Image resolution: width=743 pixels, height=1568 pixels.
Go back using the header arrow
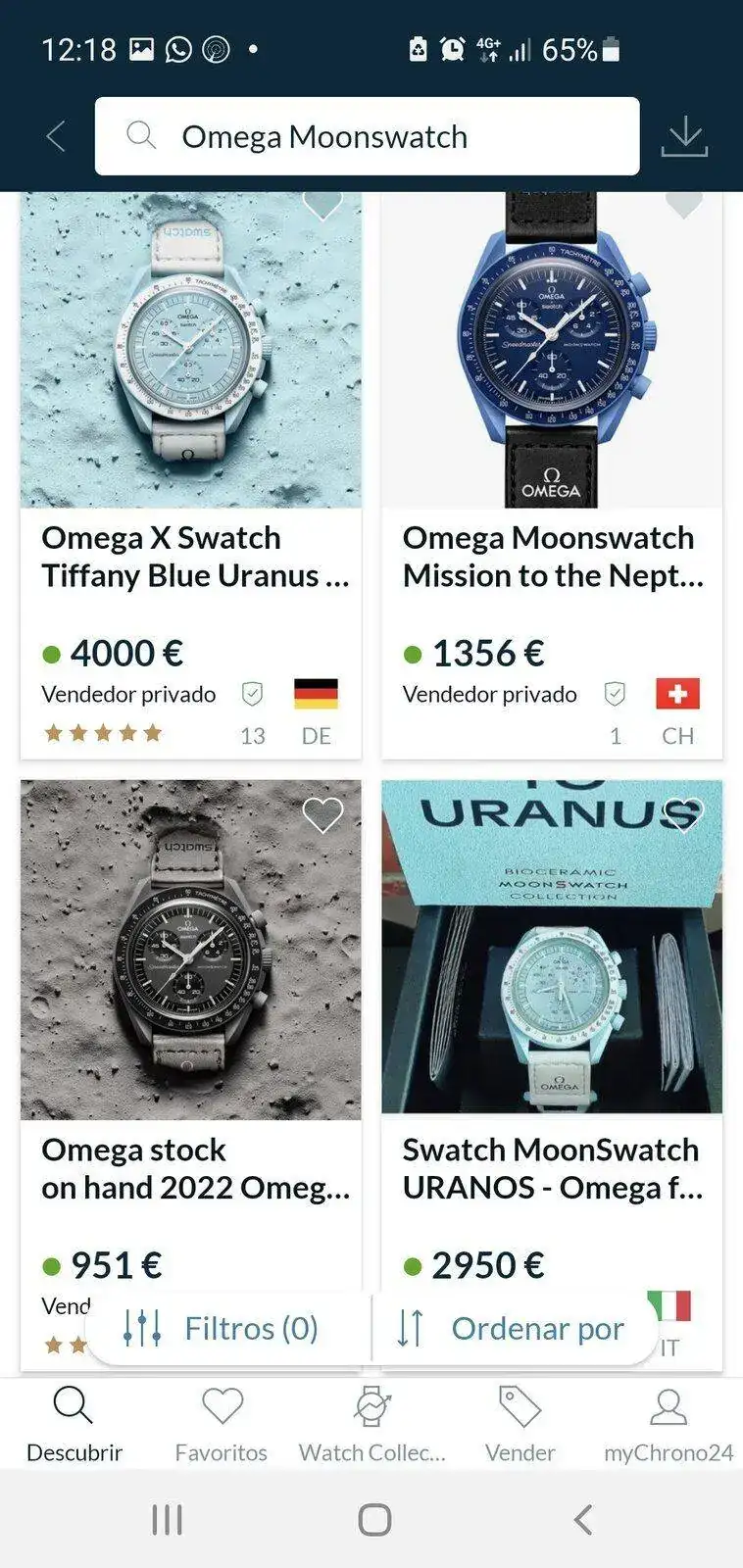tap(56, 136)
